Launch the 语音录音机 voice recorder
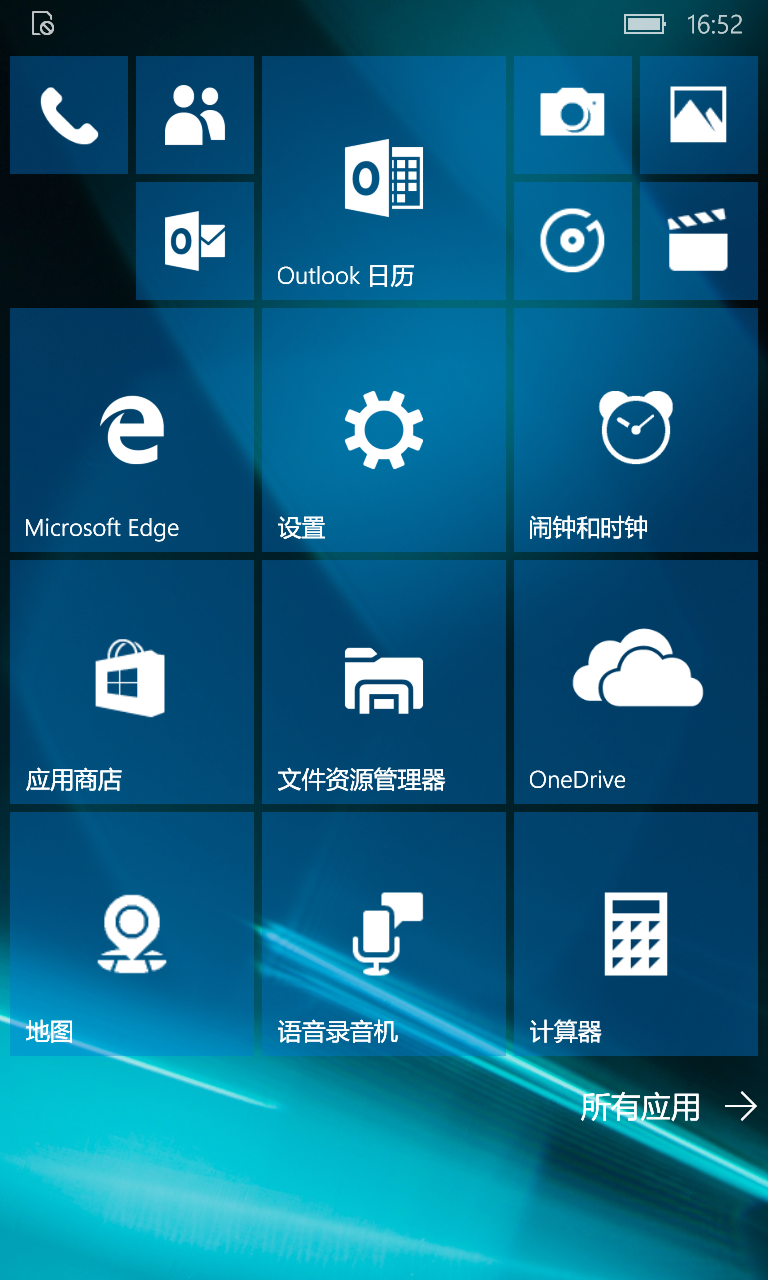 (384, 934)
